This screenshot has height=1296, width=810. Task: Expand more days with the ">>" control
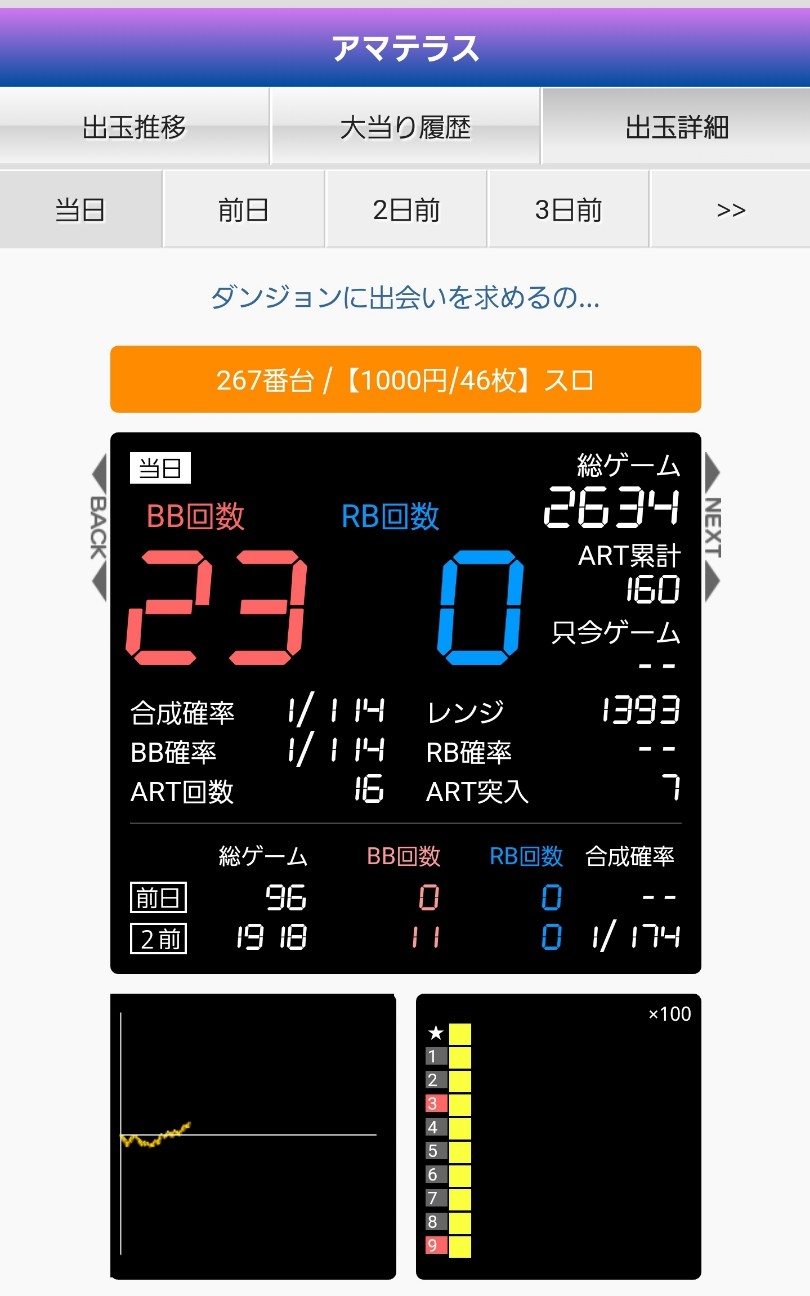(x=729, y=208)
